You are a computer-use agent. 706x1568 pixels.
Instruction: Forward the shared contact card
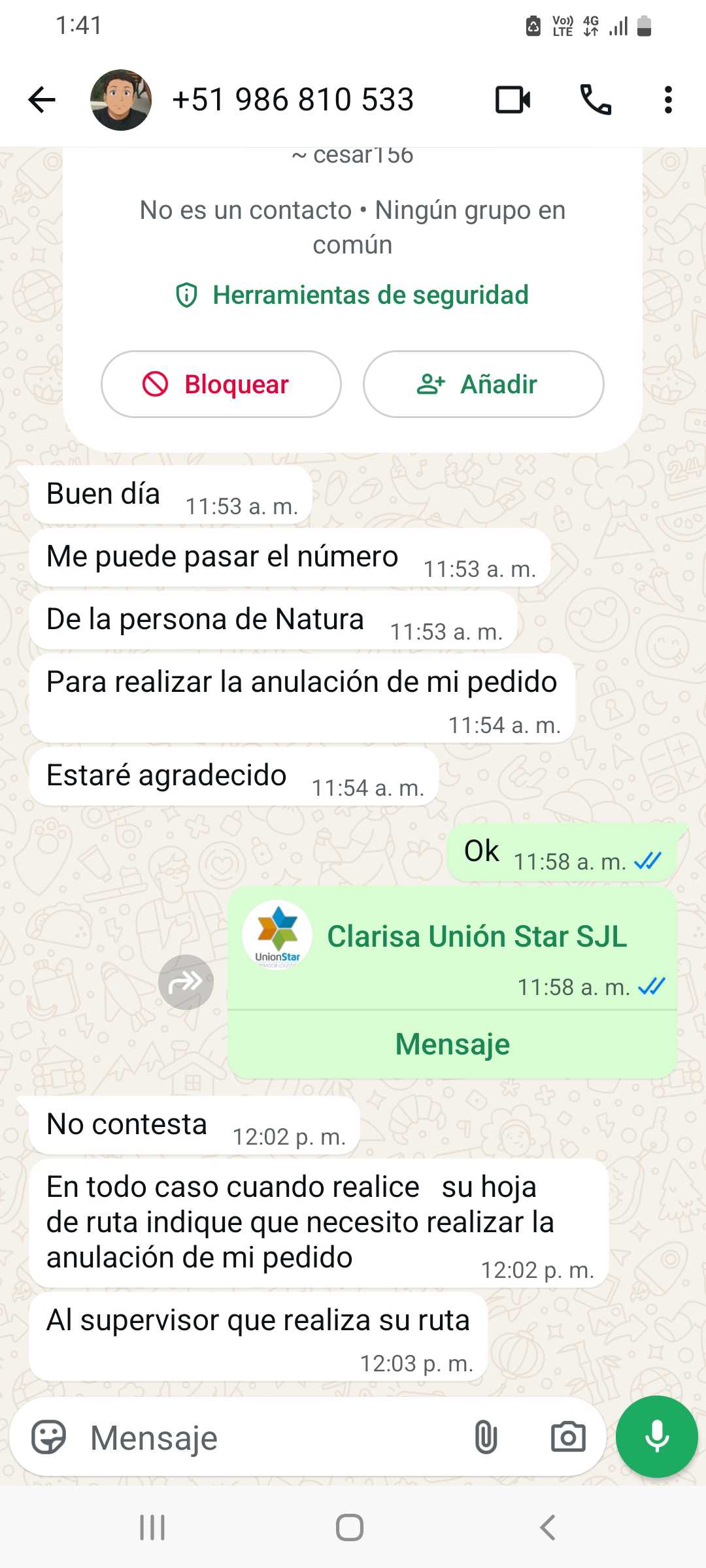click(x=186, y=982)
